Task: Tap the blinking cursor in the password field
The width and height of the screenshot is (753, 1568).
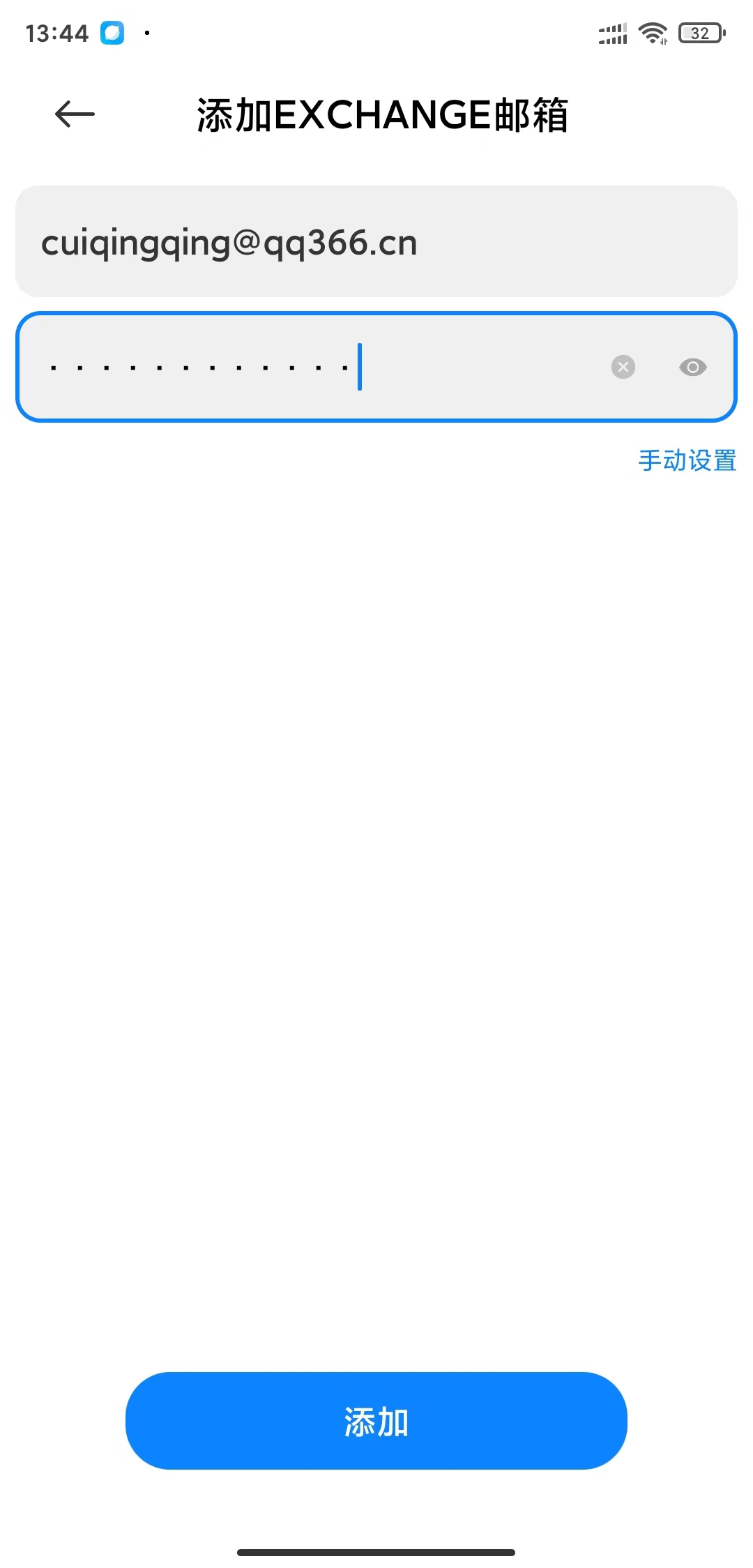Action: (360, 367)
